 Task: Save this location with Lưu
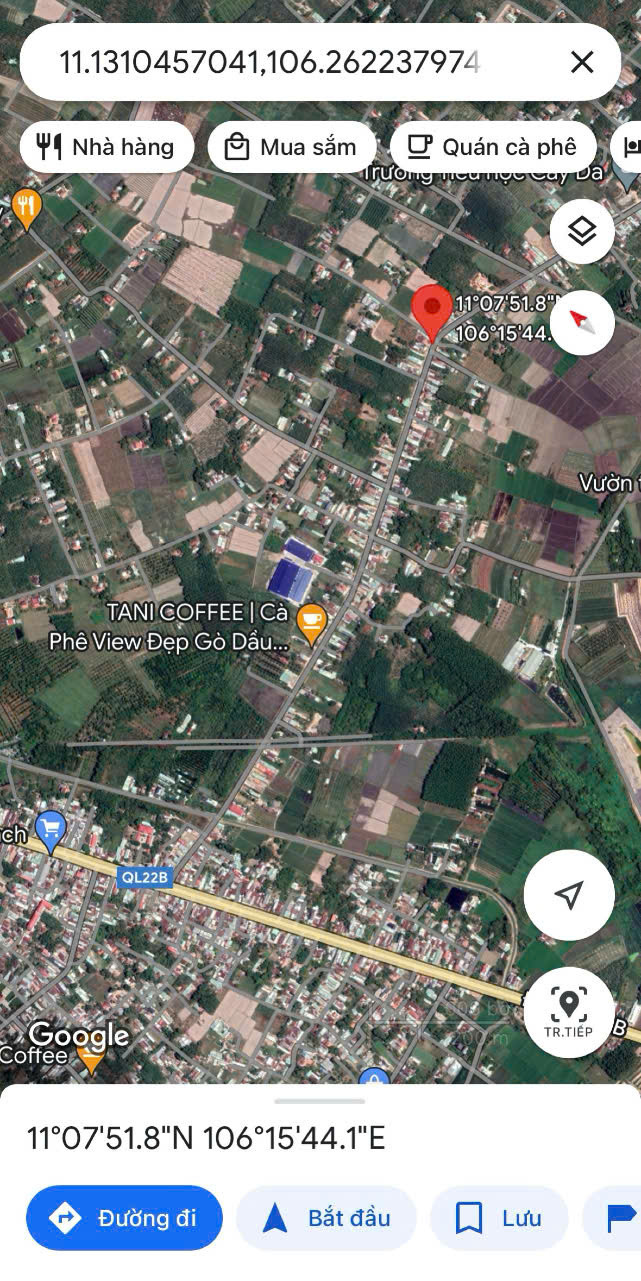coord(499,1218)
